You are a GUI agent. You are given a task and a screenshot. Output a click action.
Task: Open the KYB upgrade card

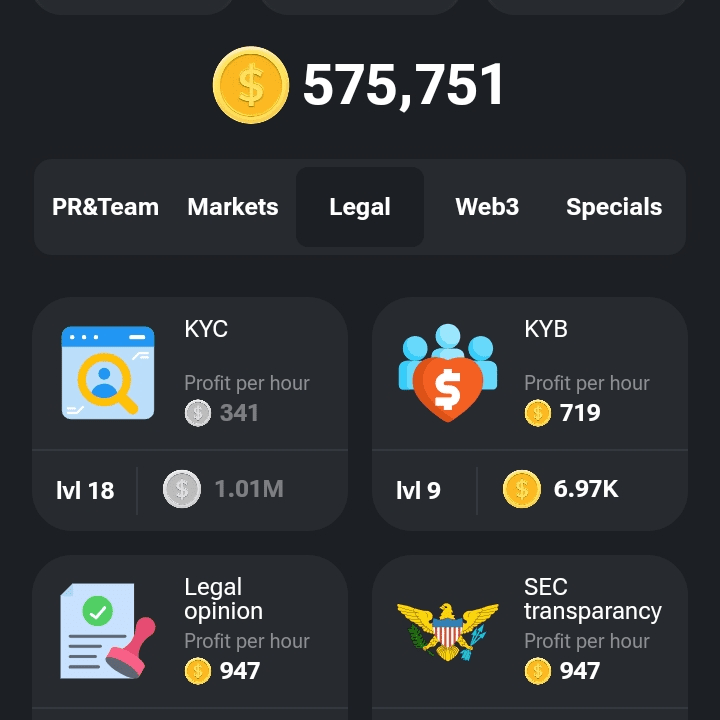pos(530,412)
